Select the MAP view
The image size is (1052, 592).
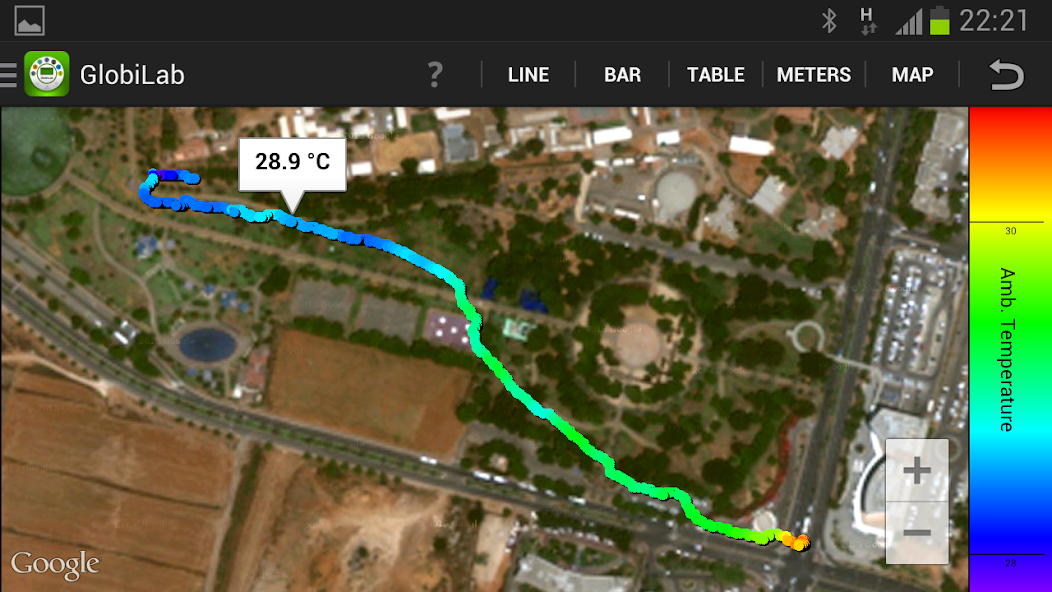click(x=912, y=74)
